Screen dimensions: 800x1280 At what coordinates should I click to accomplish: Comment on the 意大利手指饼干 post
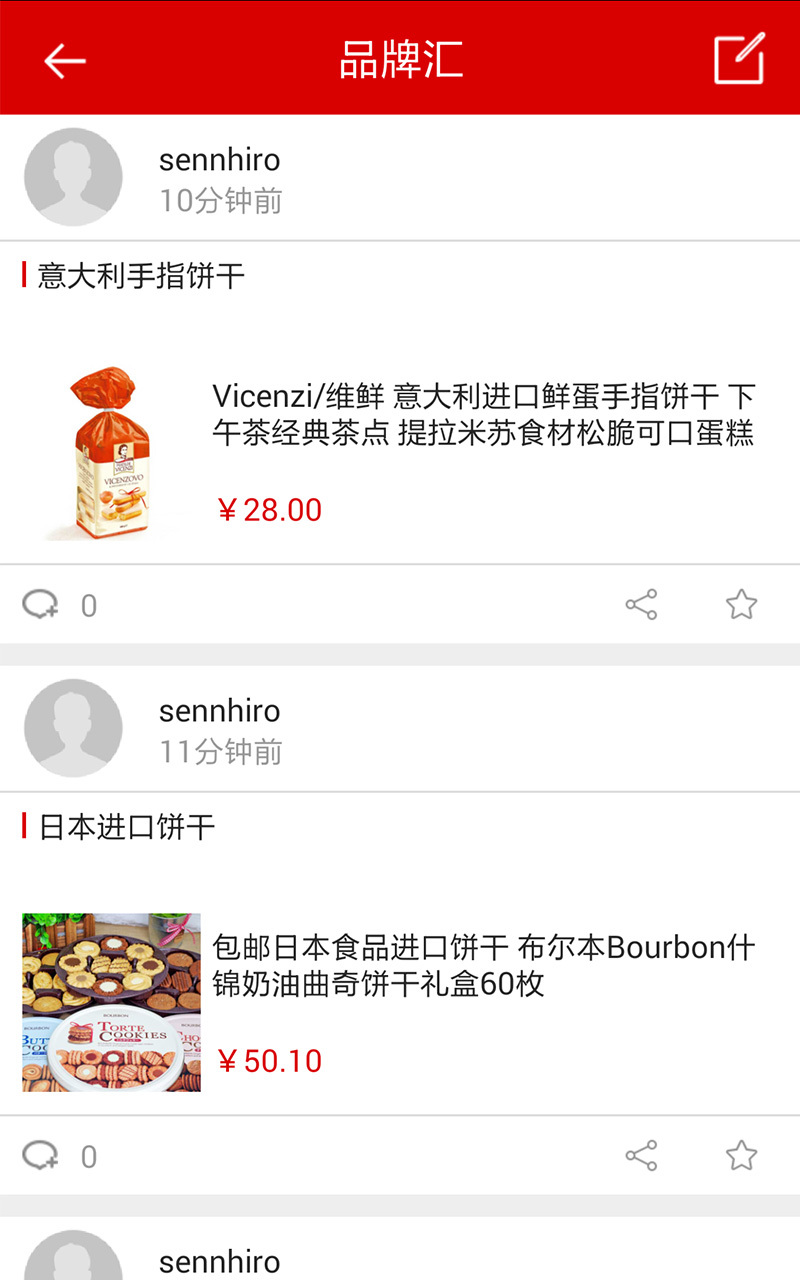[x=41, y=605]
